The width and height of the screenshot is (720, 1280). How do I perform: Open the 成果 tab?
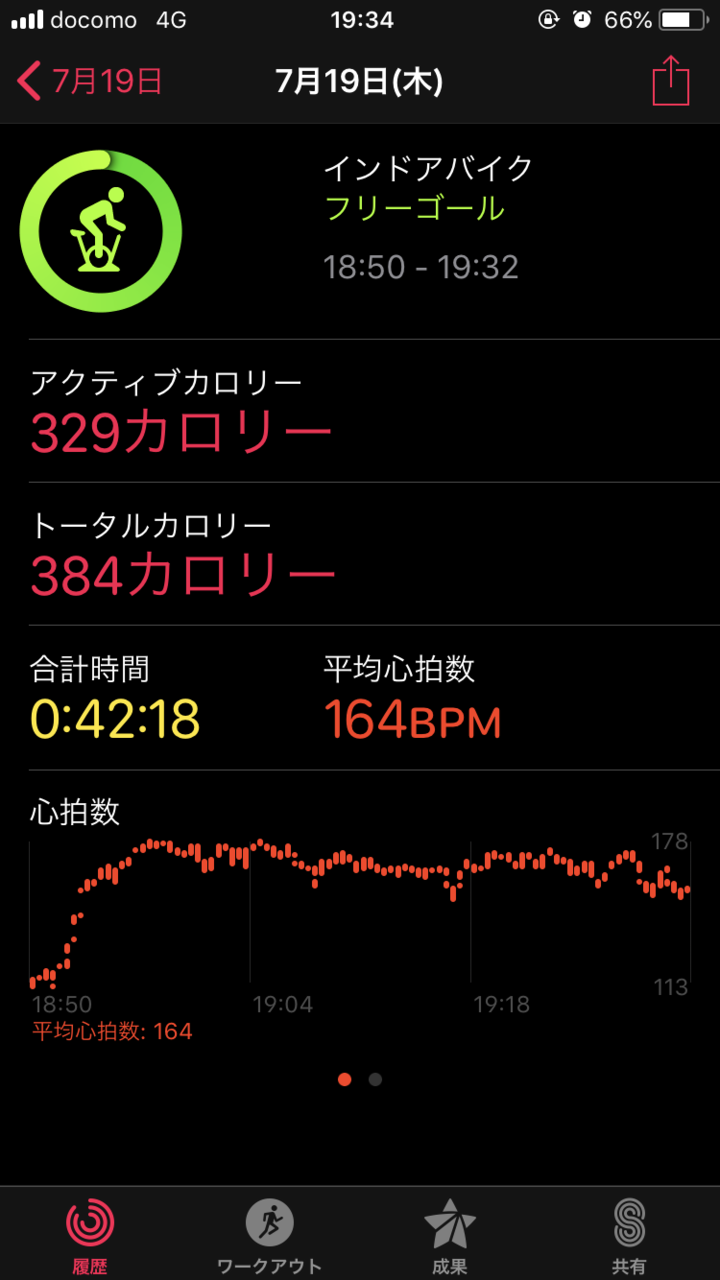pos(449,1235)
